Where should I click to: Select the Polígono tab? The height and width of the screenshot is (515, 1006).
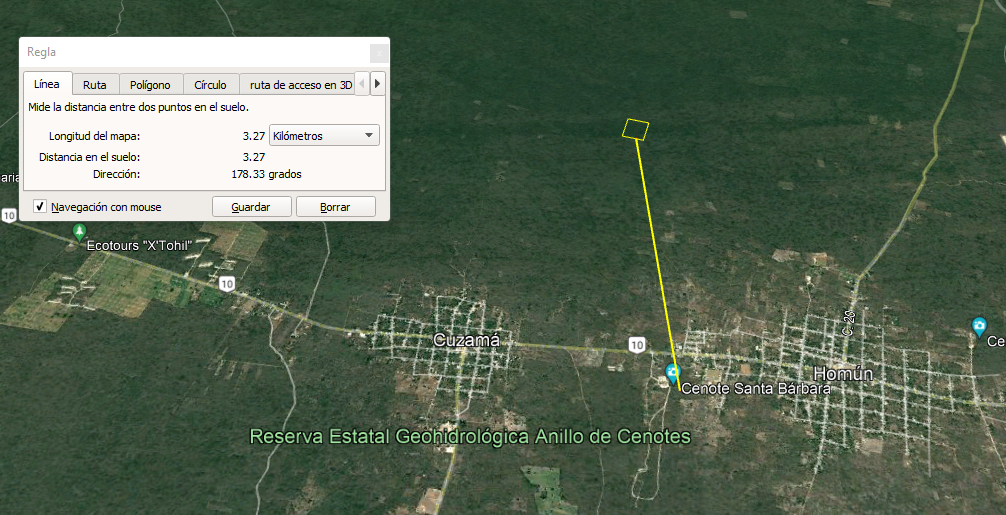(x=151, y=85)
